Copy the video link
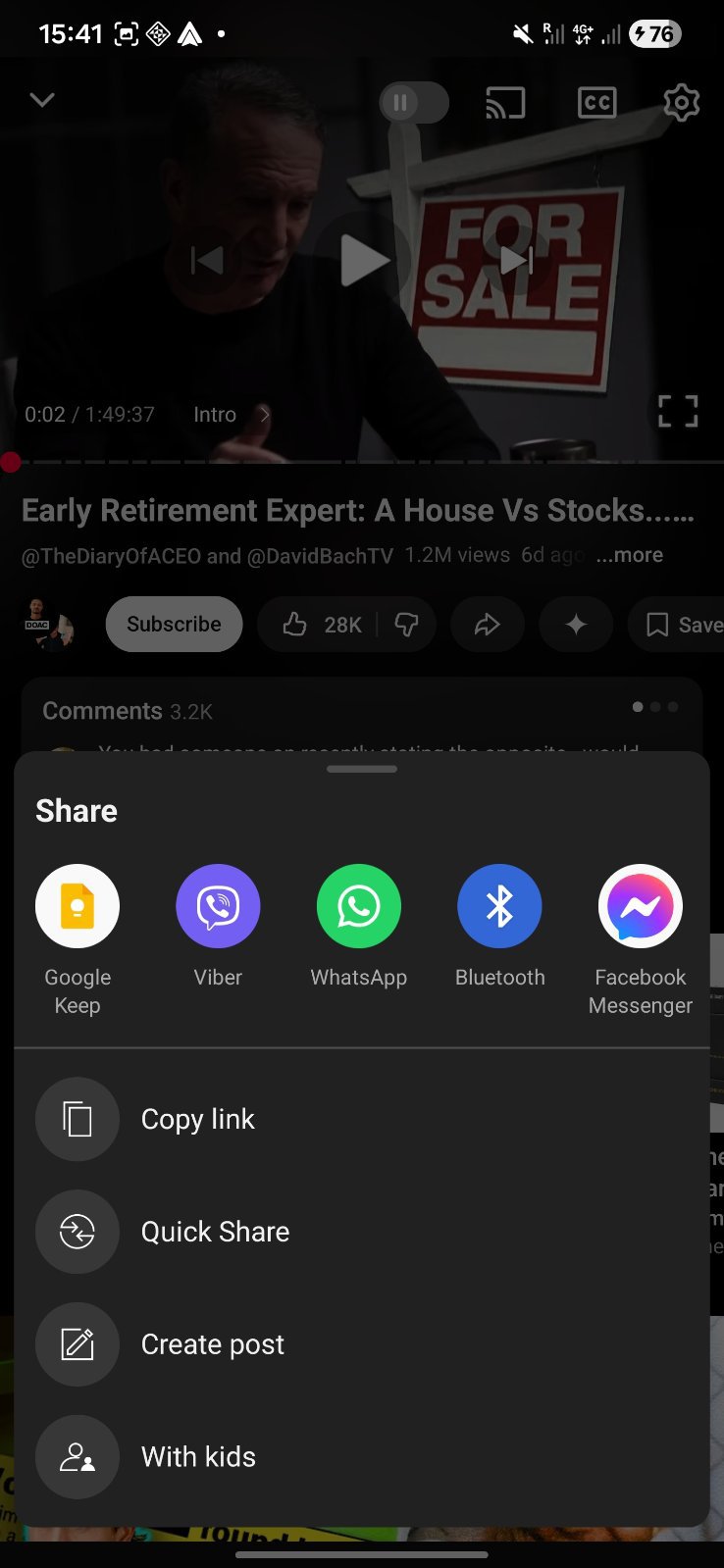 coord(196,1119)
